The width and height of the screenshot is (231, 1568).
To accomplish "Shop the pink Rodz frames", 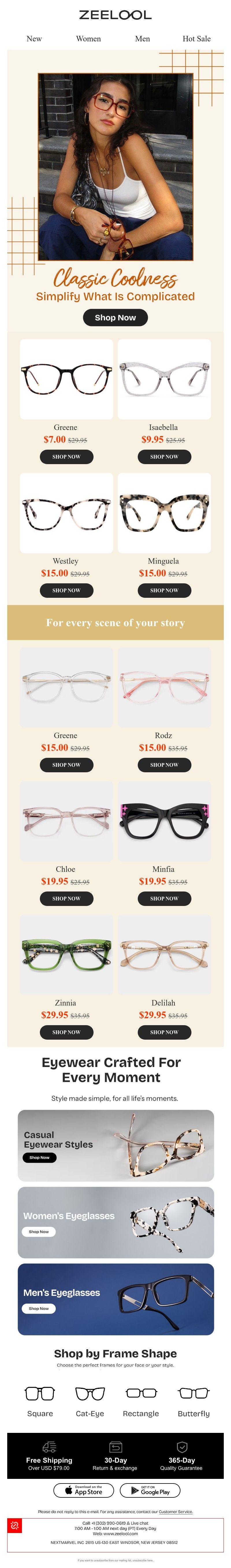I will [x=164, y=764].
